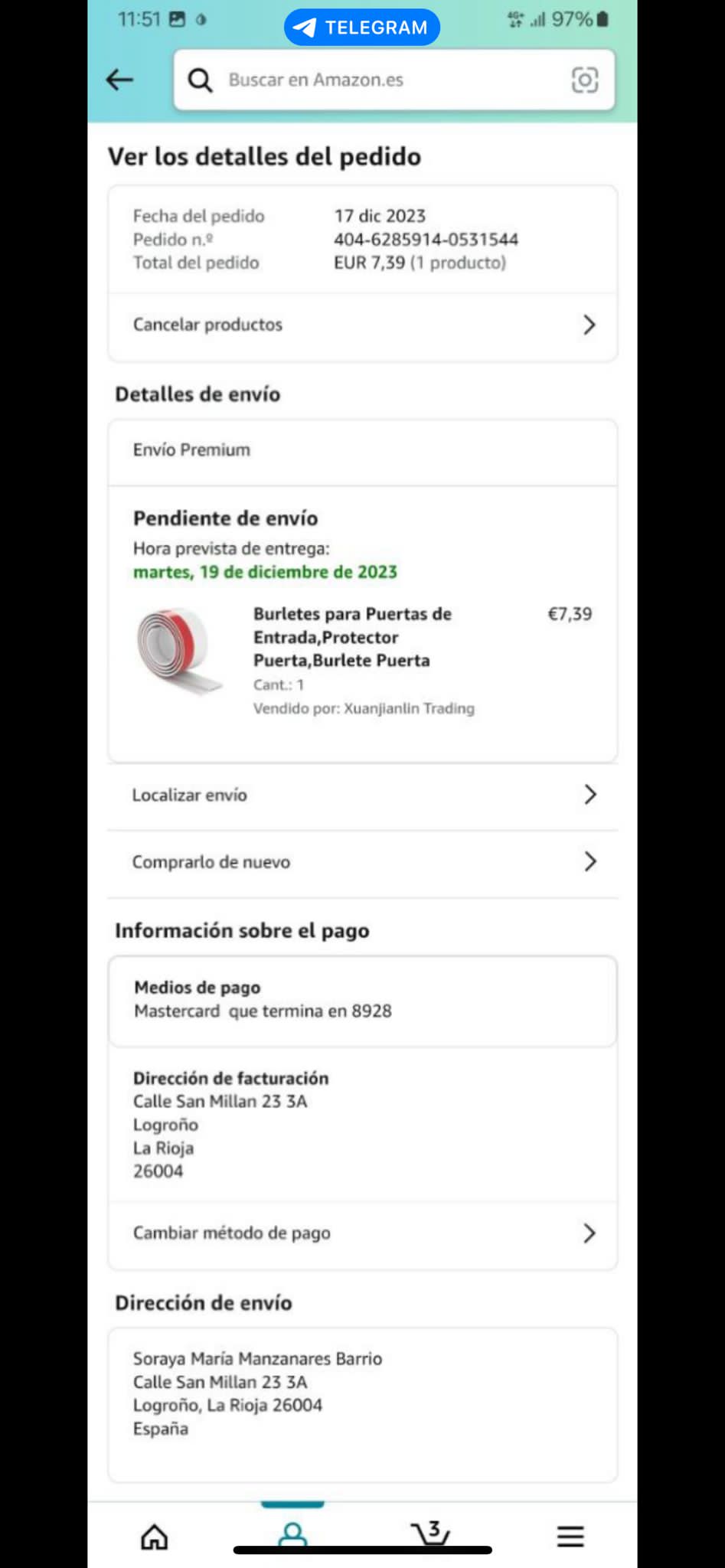View the Burletes para Puertas product
The height and width of the screenshot is (1568, 725).
pos(352,637)
